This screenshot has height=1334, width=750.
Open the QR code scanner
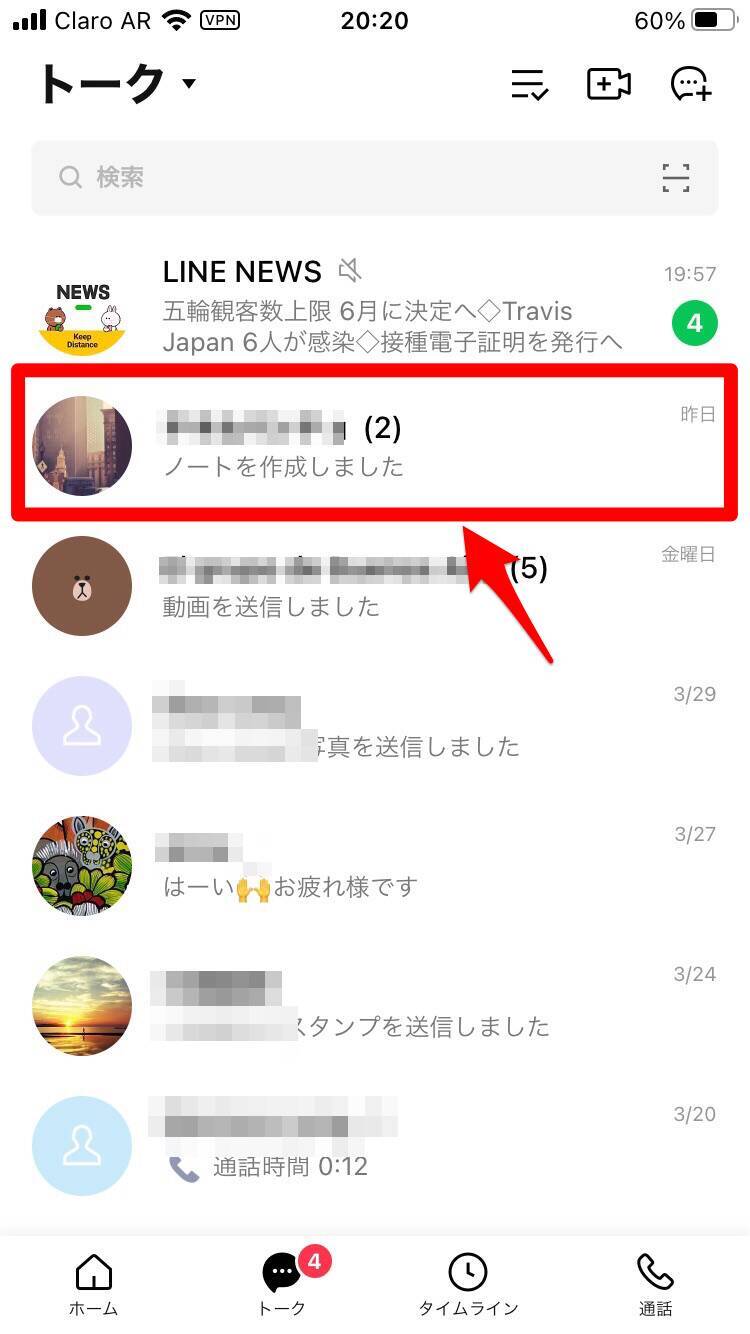(x=676, y=178)
